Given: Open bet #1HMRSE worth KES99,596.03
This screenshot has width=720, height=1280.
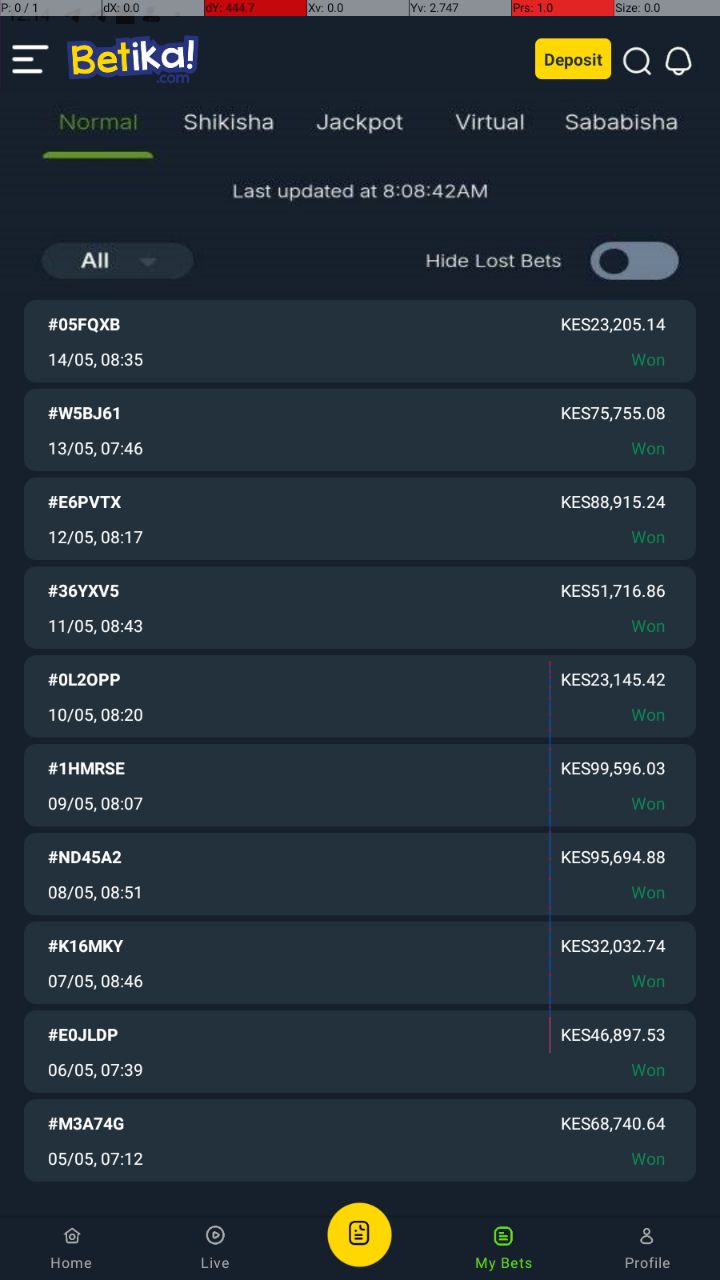Looking at the screenshot, I should coord(360,785).
